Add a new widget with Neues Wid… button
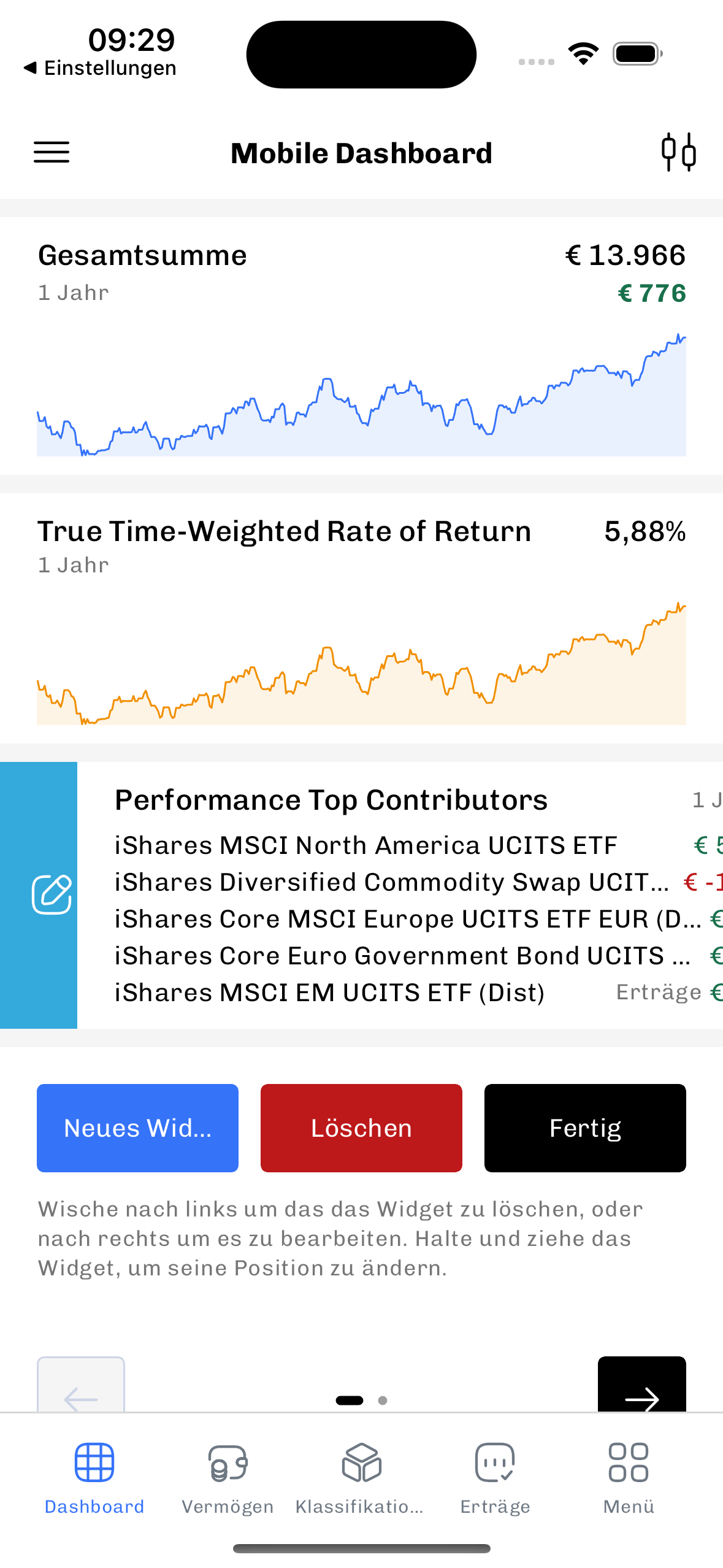 coord(137,1128)
